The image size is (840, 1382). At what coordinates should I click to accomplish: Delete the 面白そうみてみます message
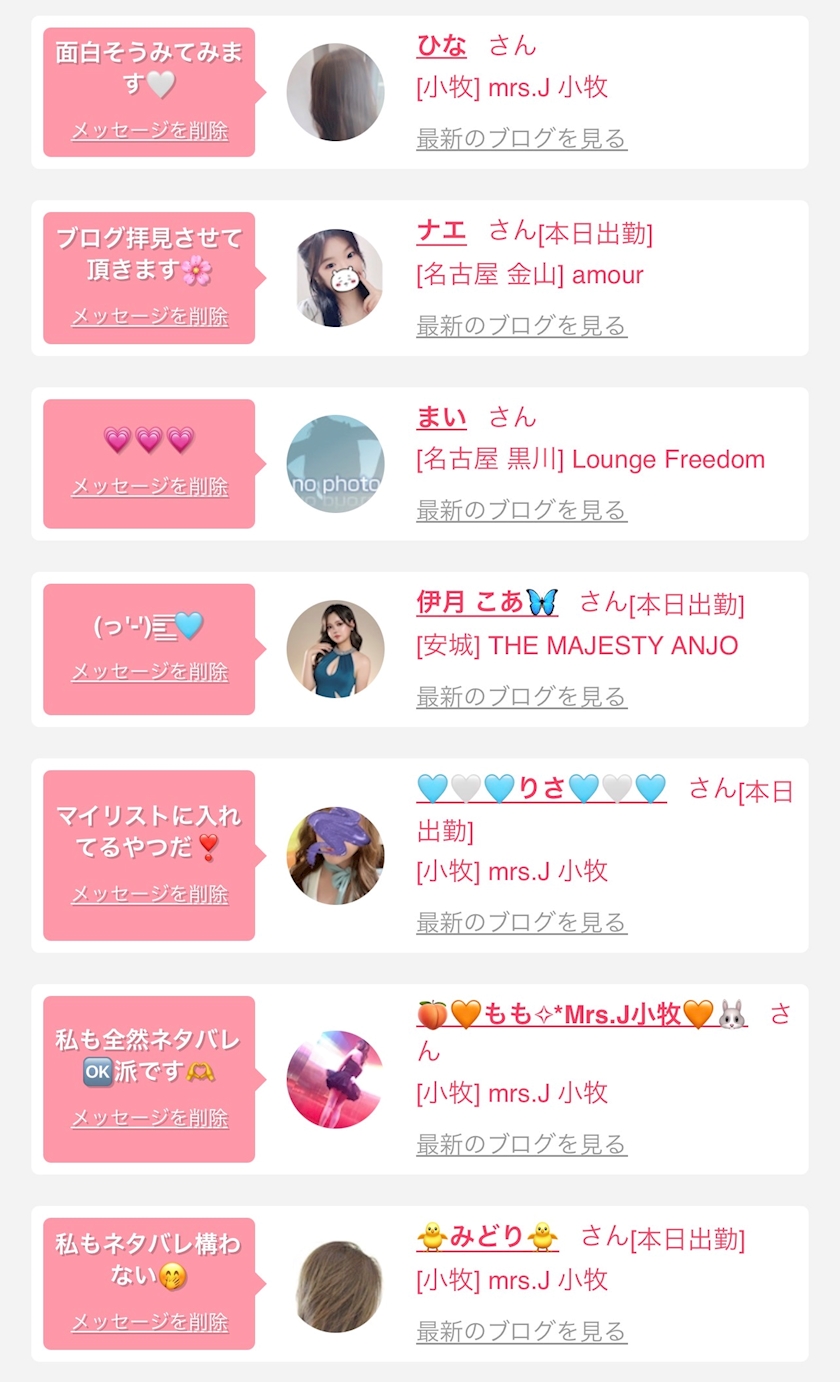point(150,131)
